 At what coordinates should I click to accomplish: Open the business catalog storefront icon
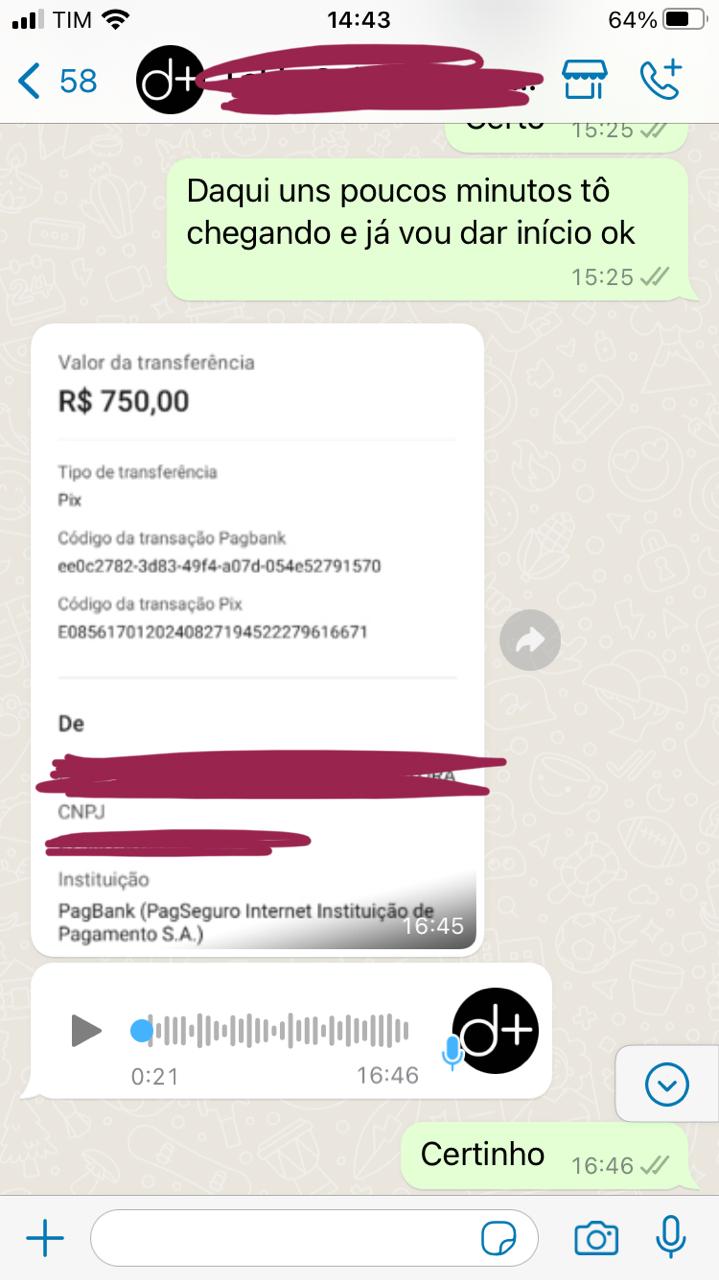pyautogui.click(x=584, y=80)
